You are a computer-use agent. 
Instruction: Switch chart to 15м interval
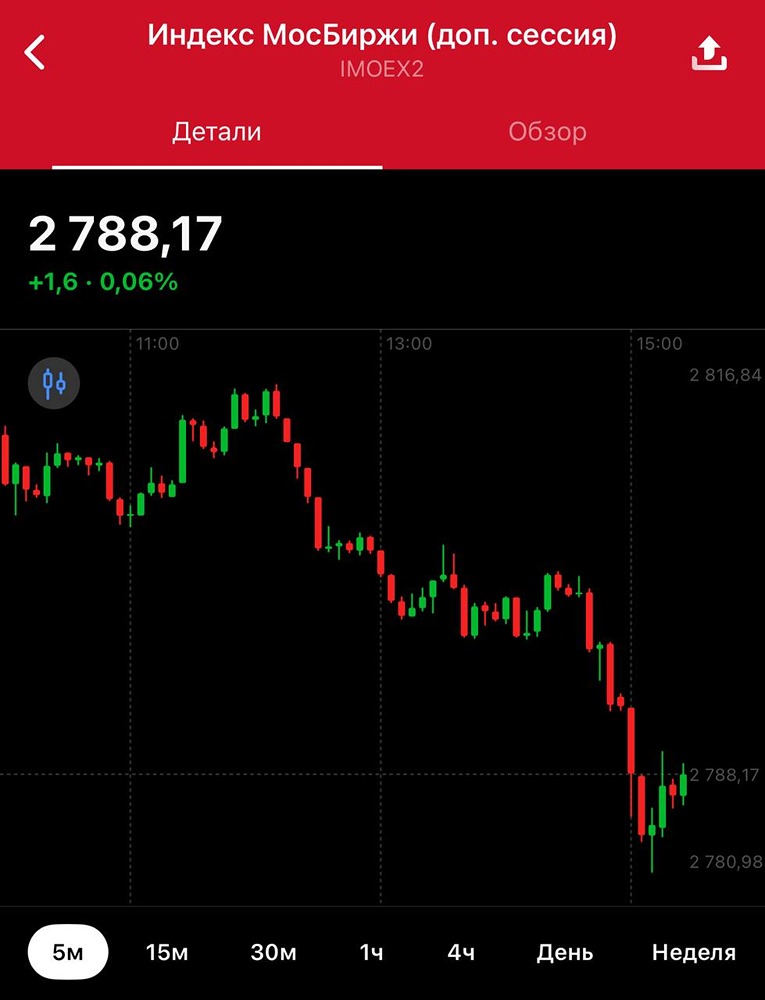tap(166, 952)
